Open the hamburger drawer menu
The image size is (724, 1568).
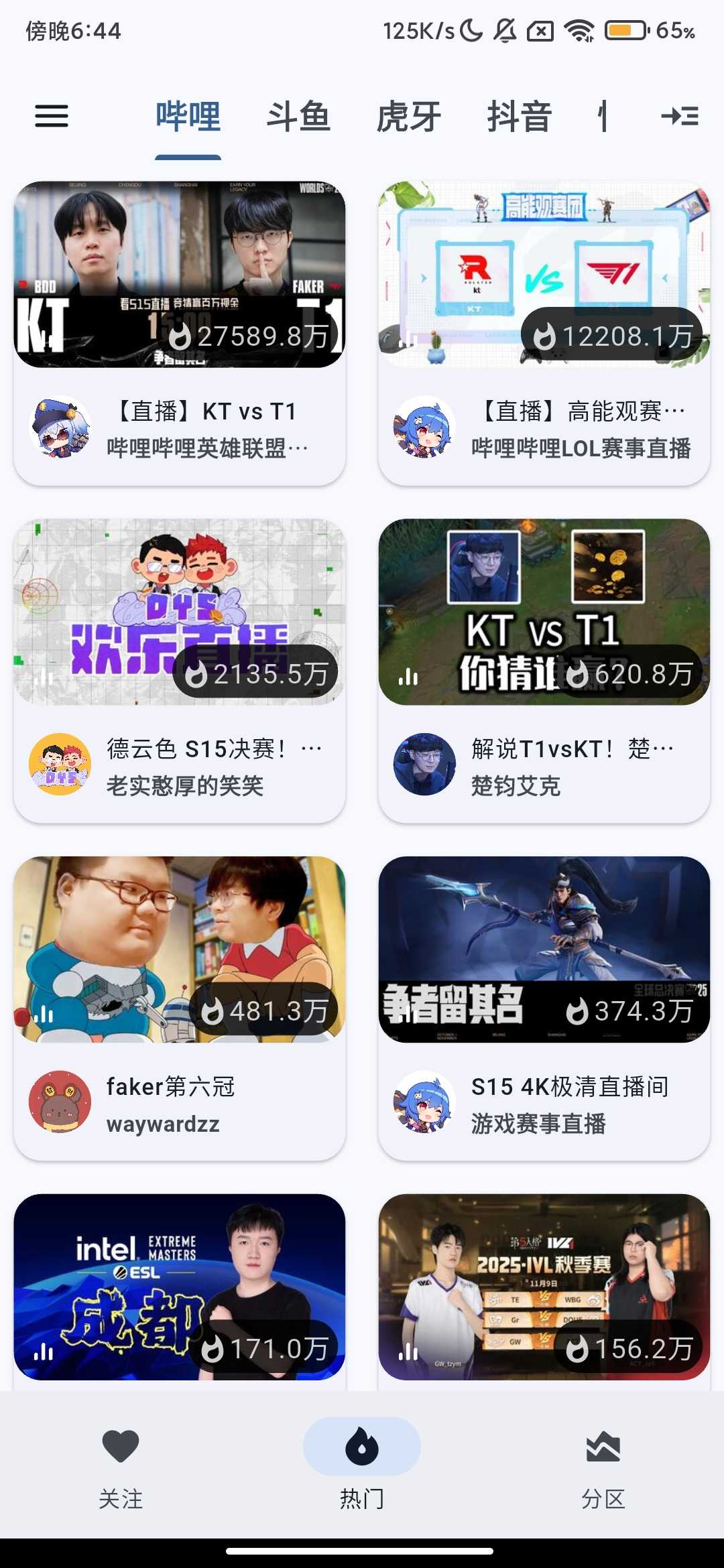[52, 117]
